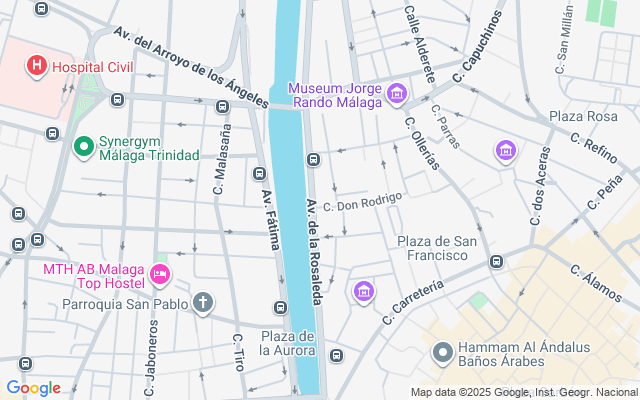The width and height of the screenshot is (640, 400).
Task: Tap the Museum Jorge Rando Málaga marker
Action: coord(397,95)
